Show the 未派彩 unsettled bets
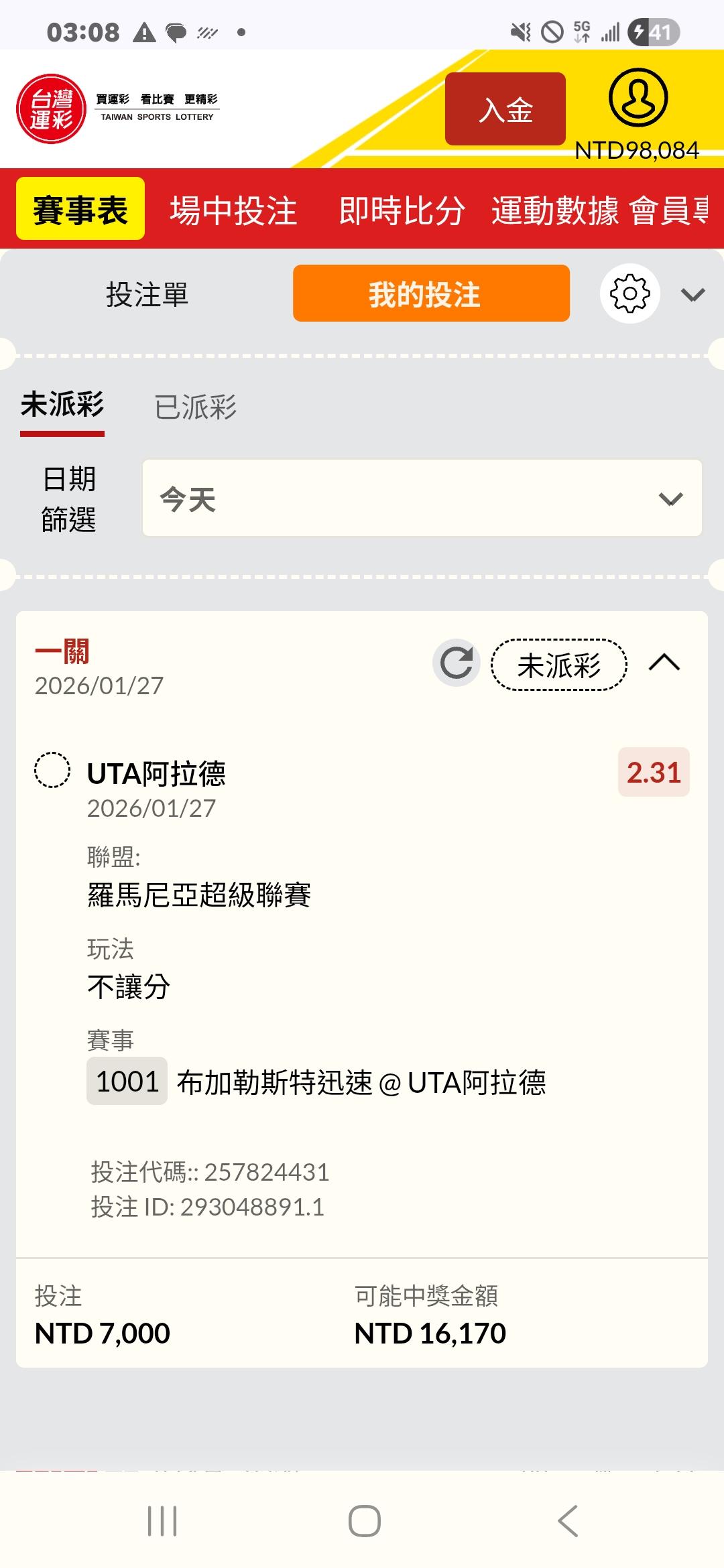 62,405
